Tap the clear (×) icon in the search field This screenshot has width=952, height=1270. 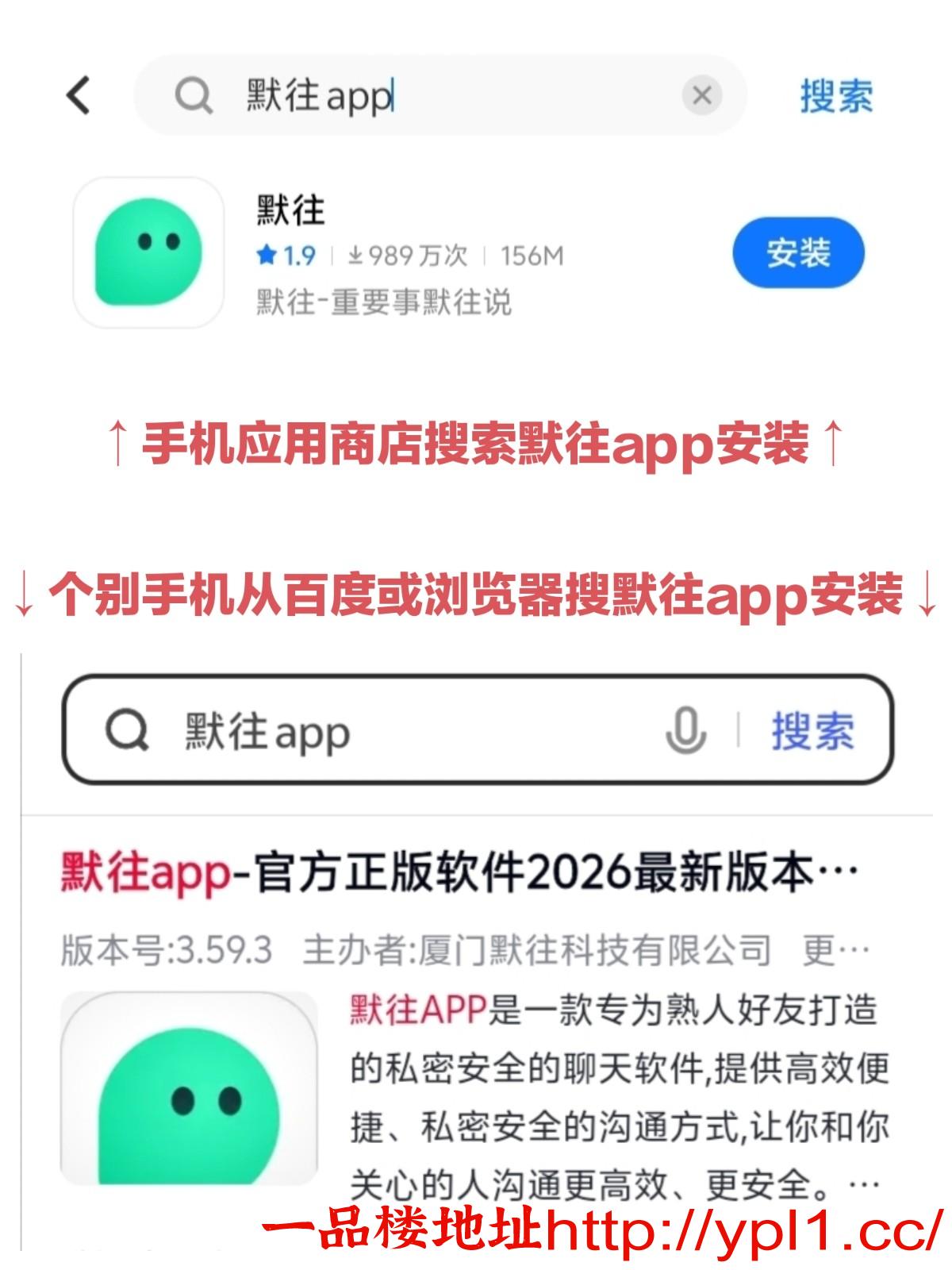click(701, 96)
